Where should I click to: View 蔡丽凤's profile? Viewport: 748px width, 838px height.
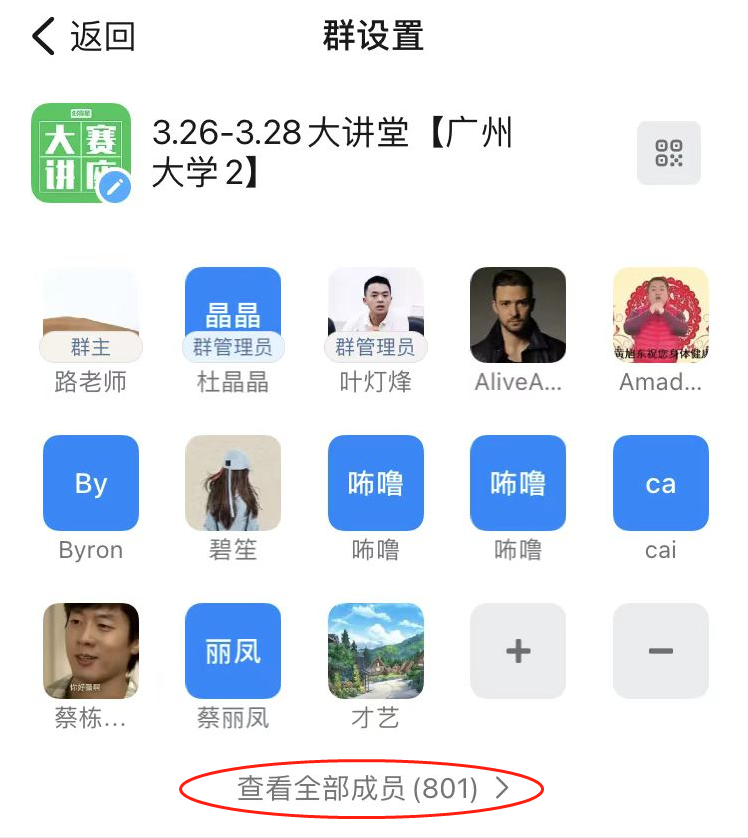pyautogui.click(x=233, y=651)
